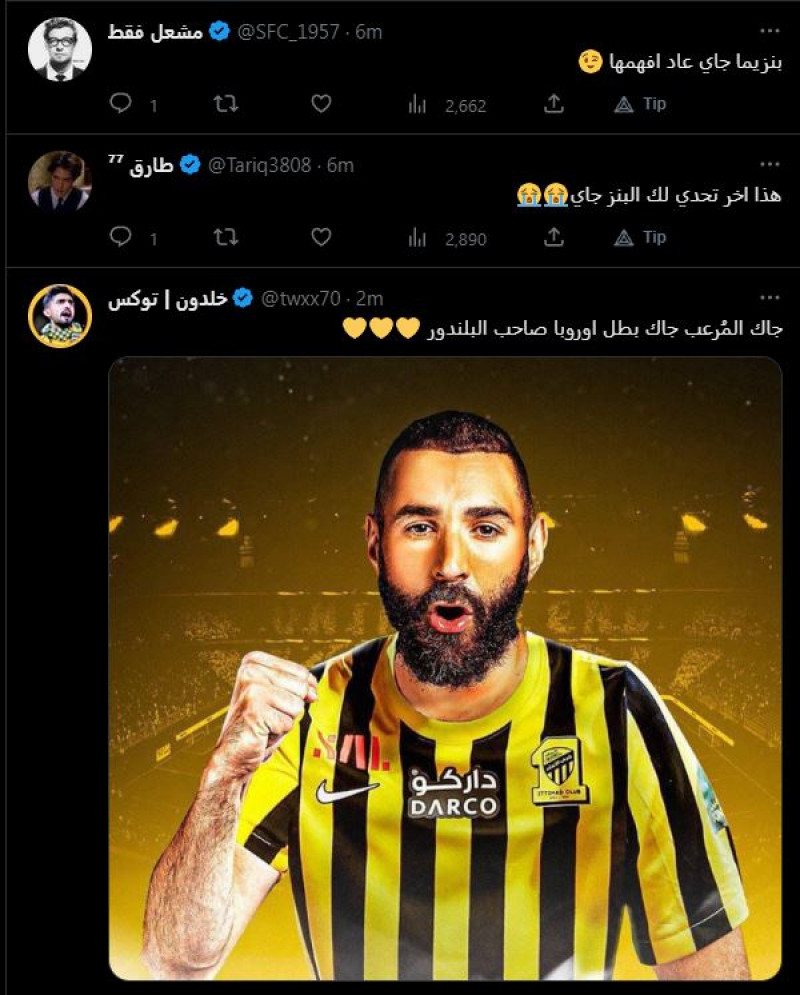Open the share icon under طارق's tweet
The height and width of the screenshot is (995, 800).
click(553, 238)
